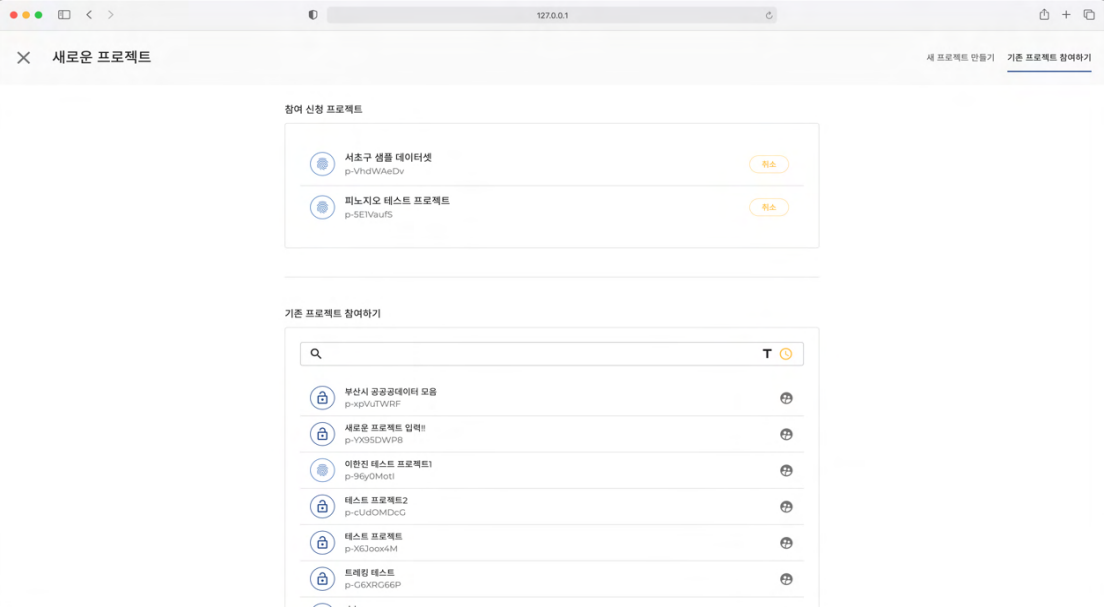Screen dimensions: 1104x607
Task: Select the 트레킹 테스트 project
Action: [370, 578]
